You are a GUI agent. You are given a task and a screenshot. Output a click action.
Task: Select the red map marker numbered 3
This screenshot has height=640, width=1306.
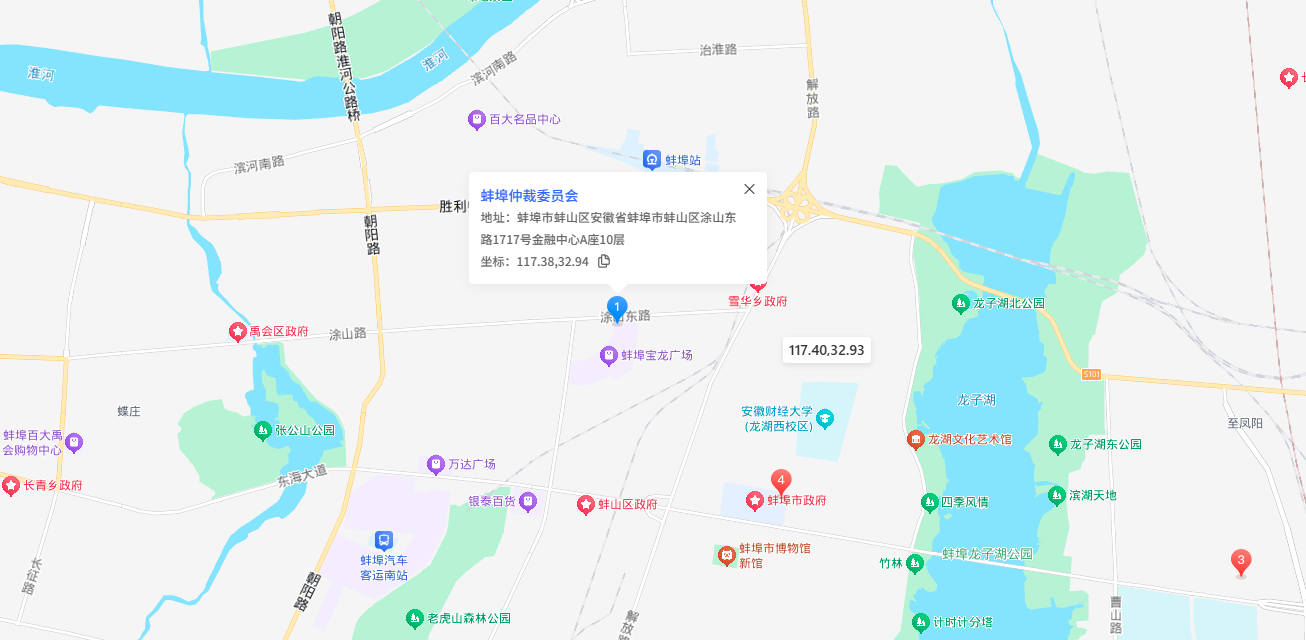click(x=1240, y=562)
